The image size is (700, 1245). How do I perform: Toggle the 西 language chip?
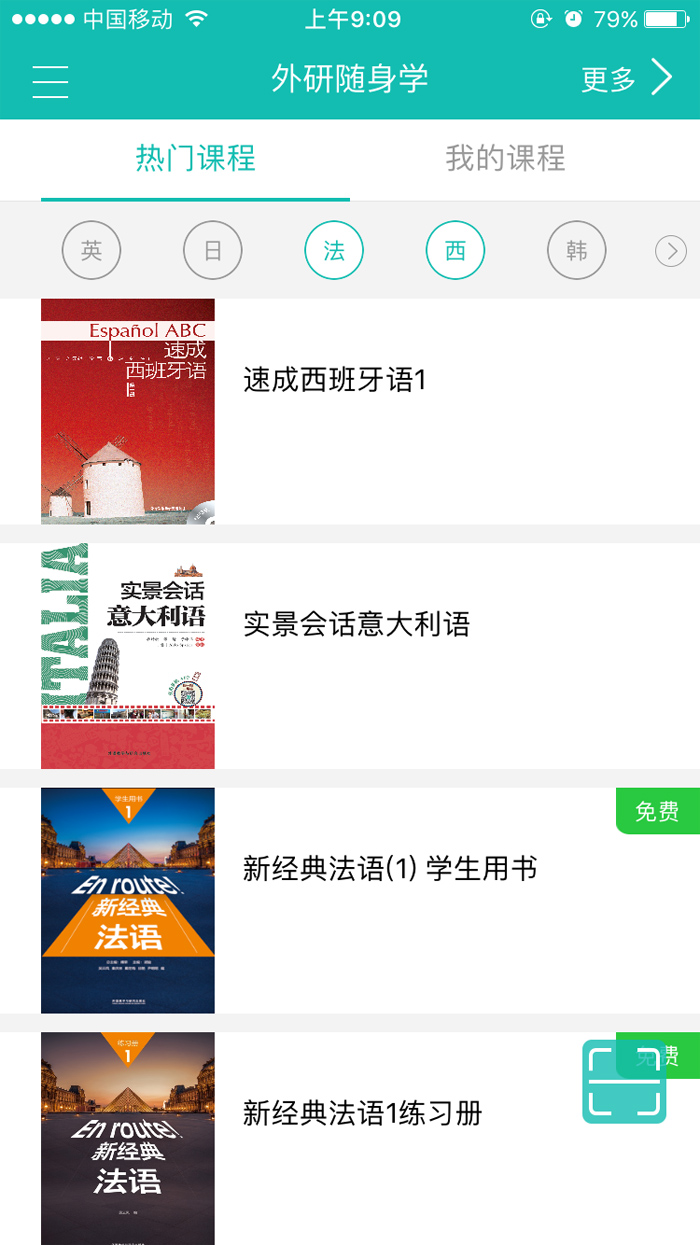455,250
